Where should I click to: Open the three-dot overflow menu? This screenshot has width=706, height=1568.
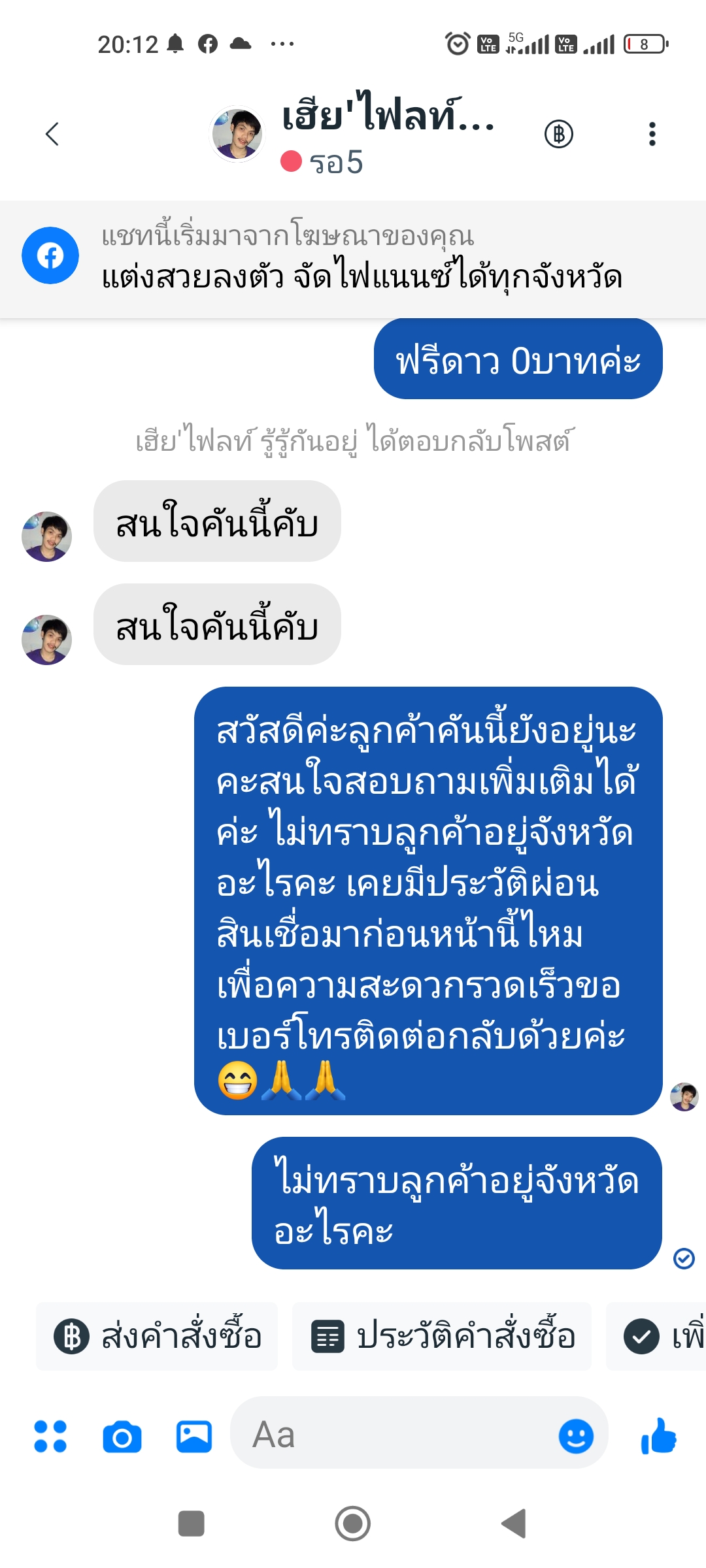coord(652,134)
